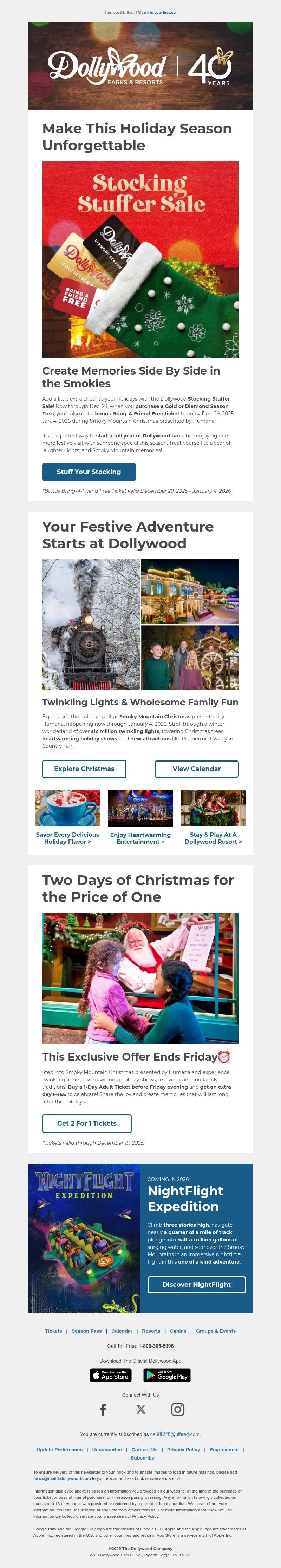The image size is (281, 1568).
Task: Open the Instagram icon
Action: pyautogui.click(x=177, y=1409)
